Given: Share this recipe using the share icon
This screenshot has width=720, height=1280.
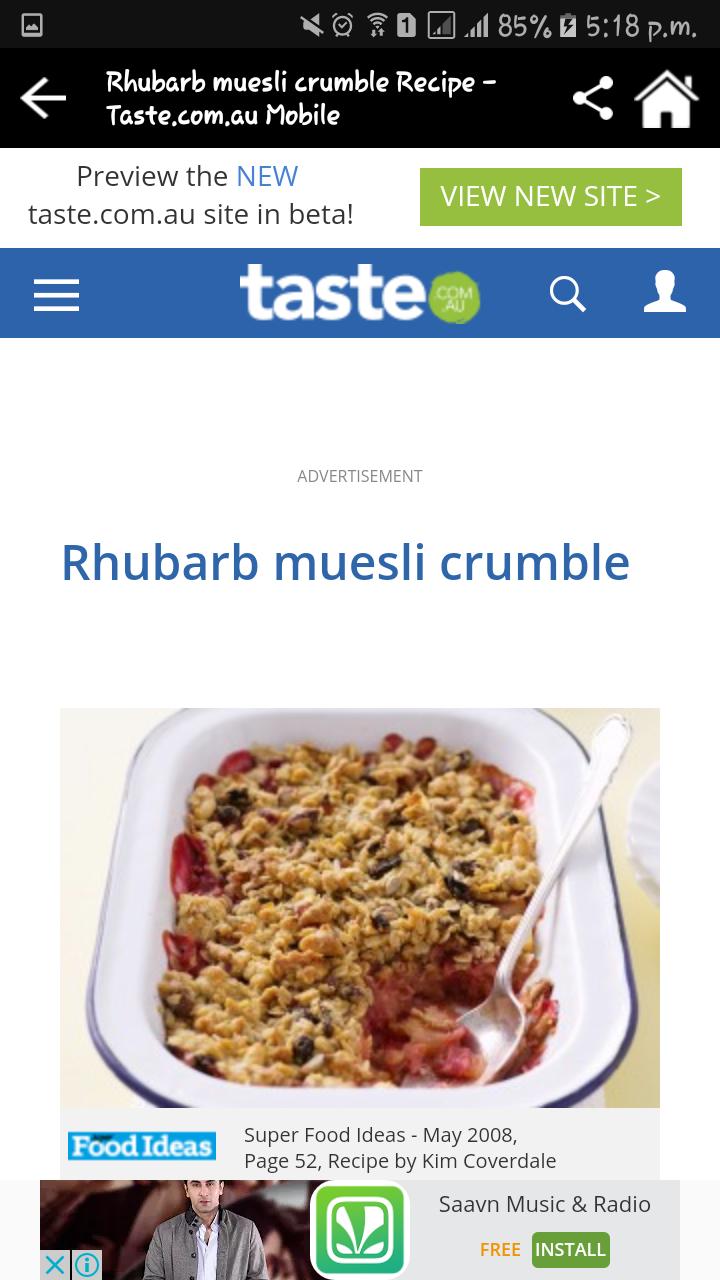Looking at the screenshot, I should click(x=592, y=97).
